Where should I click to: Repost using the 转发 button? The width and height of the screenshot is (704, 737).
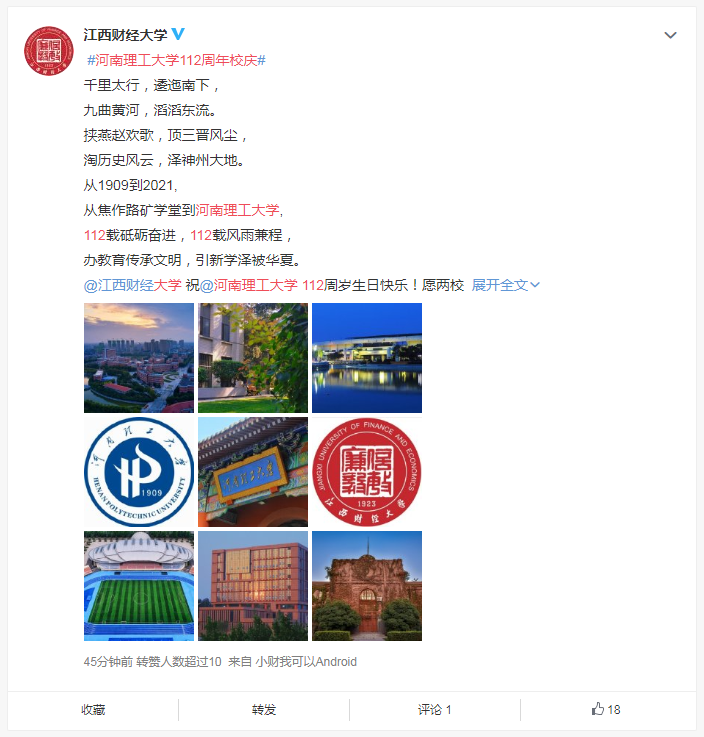pos(264,710)
